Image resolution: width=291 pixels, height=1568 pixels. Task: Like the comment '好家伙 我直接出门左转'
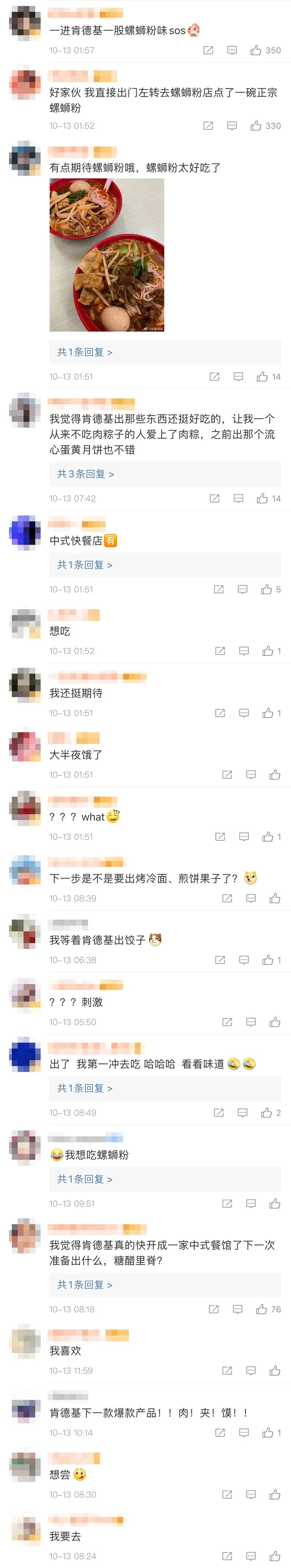(256, 126)
